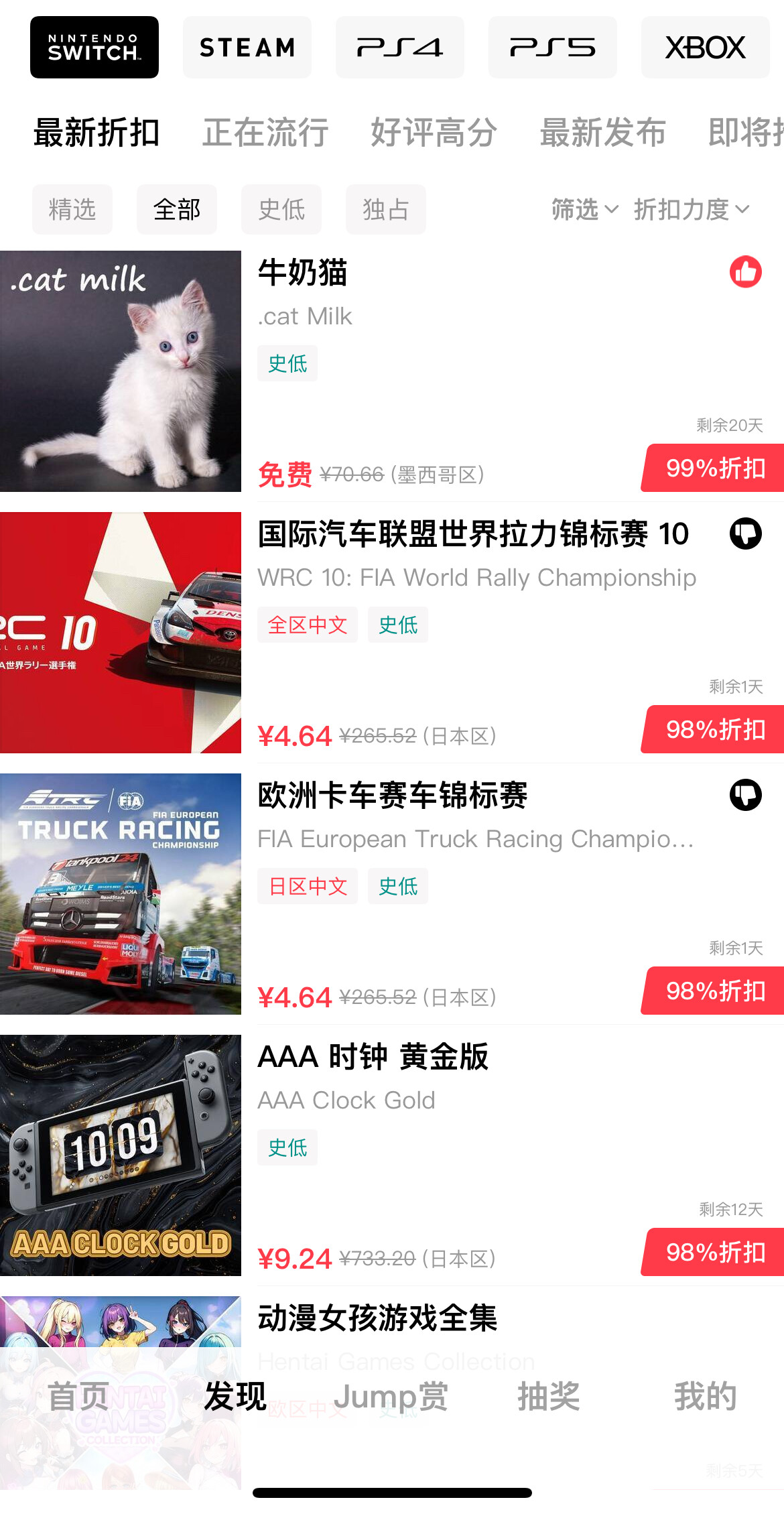Open the 折扣力度 sort dropdown
The width and height of the screenshot is (784, 1514).
coord(691,209)
